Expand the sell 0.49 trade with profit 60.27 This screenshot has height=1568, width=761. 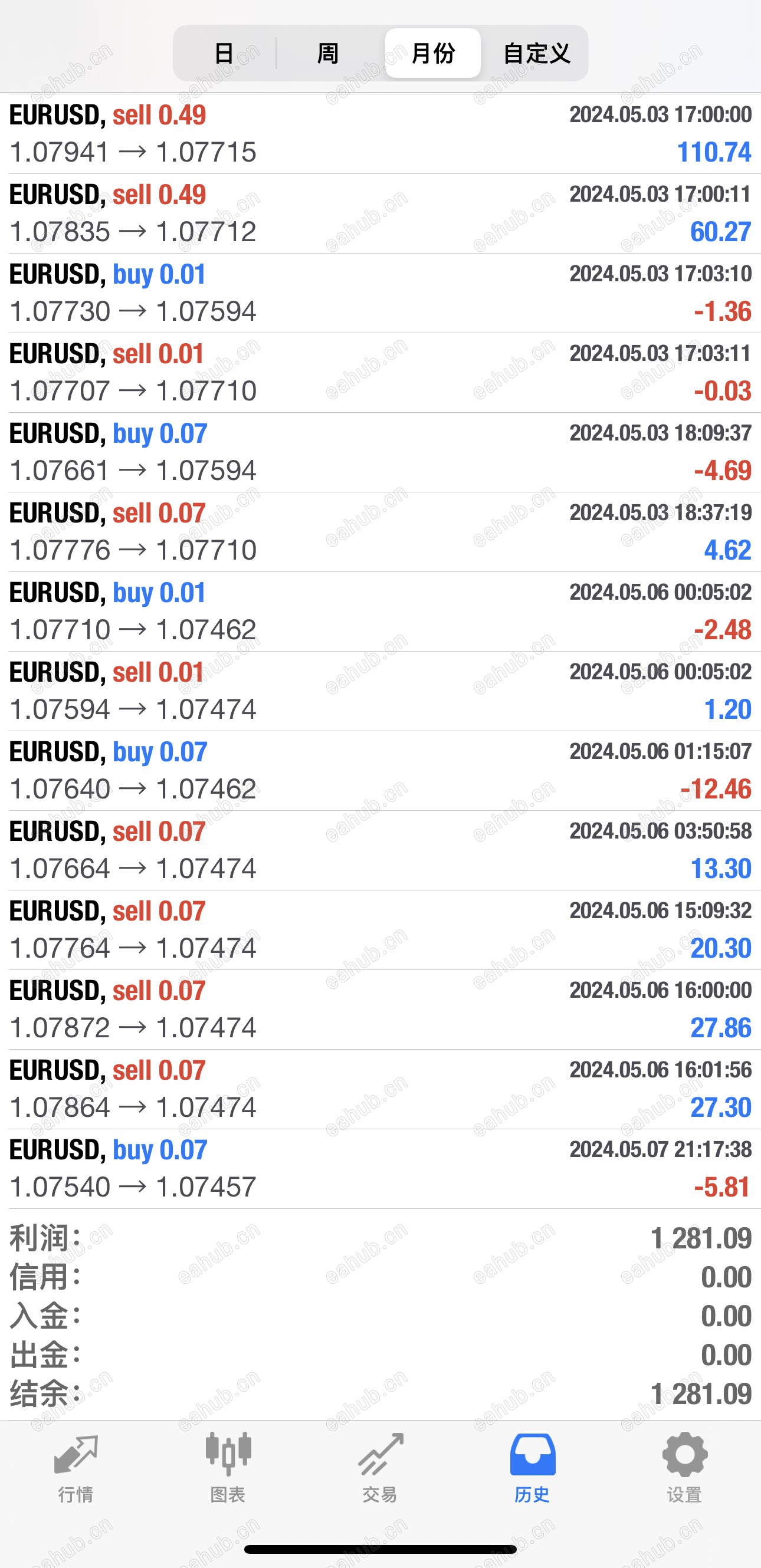380,213
